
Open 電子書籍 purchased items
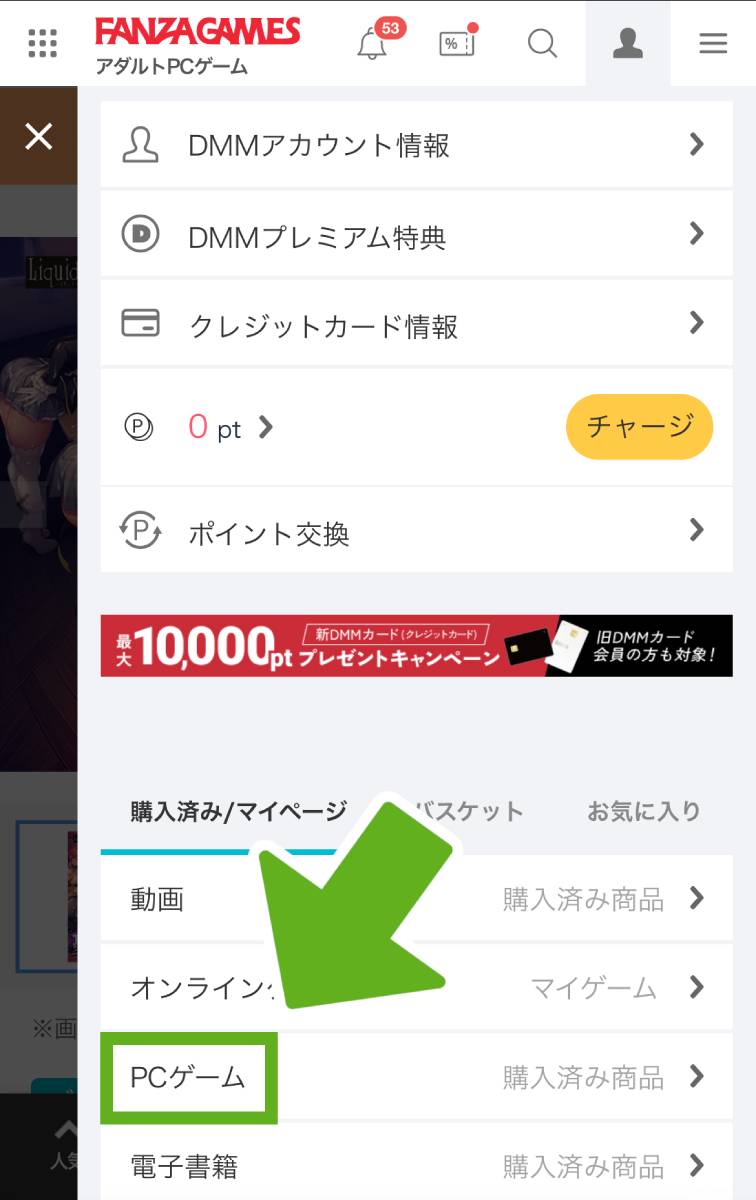[416, 1165]
